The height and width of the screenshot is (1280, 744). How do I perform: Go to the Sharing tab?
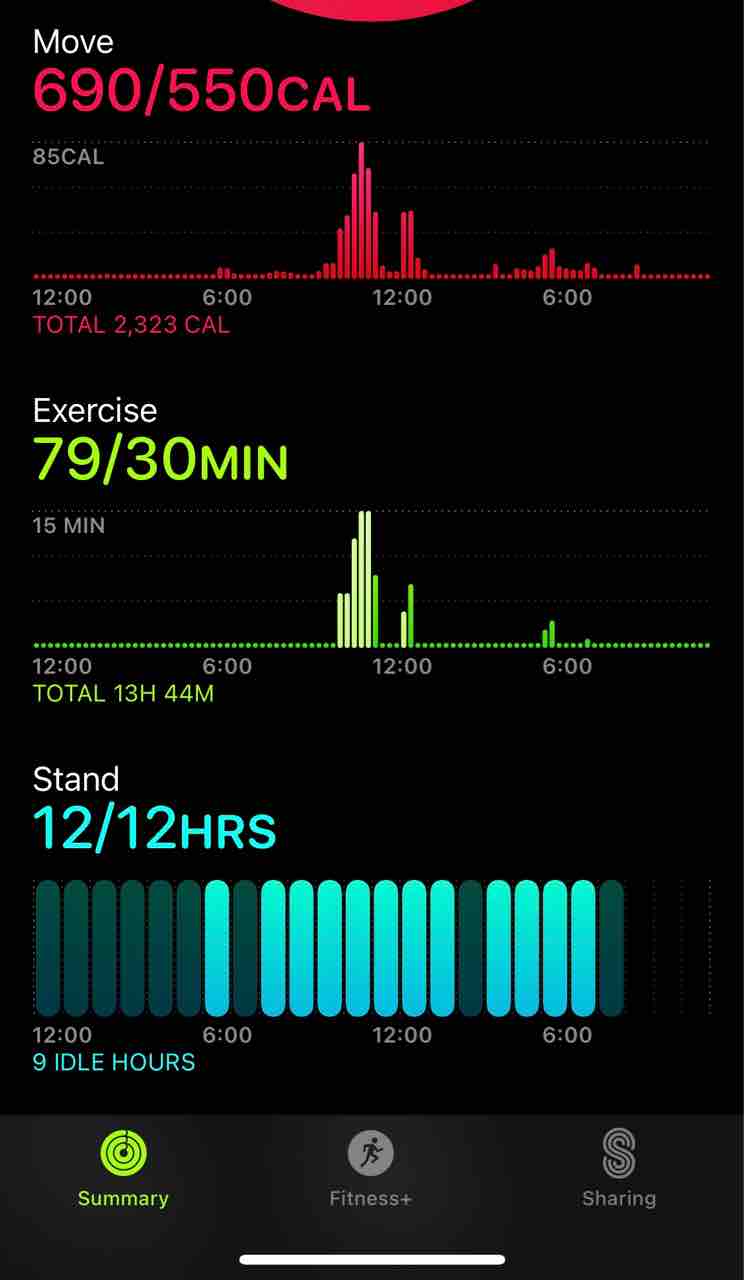click(619, 1168)
